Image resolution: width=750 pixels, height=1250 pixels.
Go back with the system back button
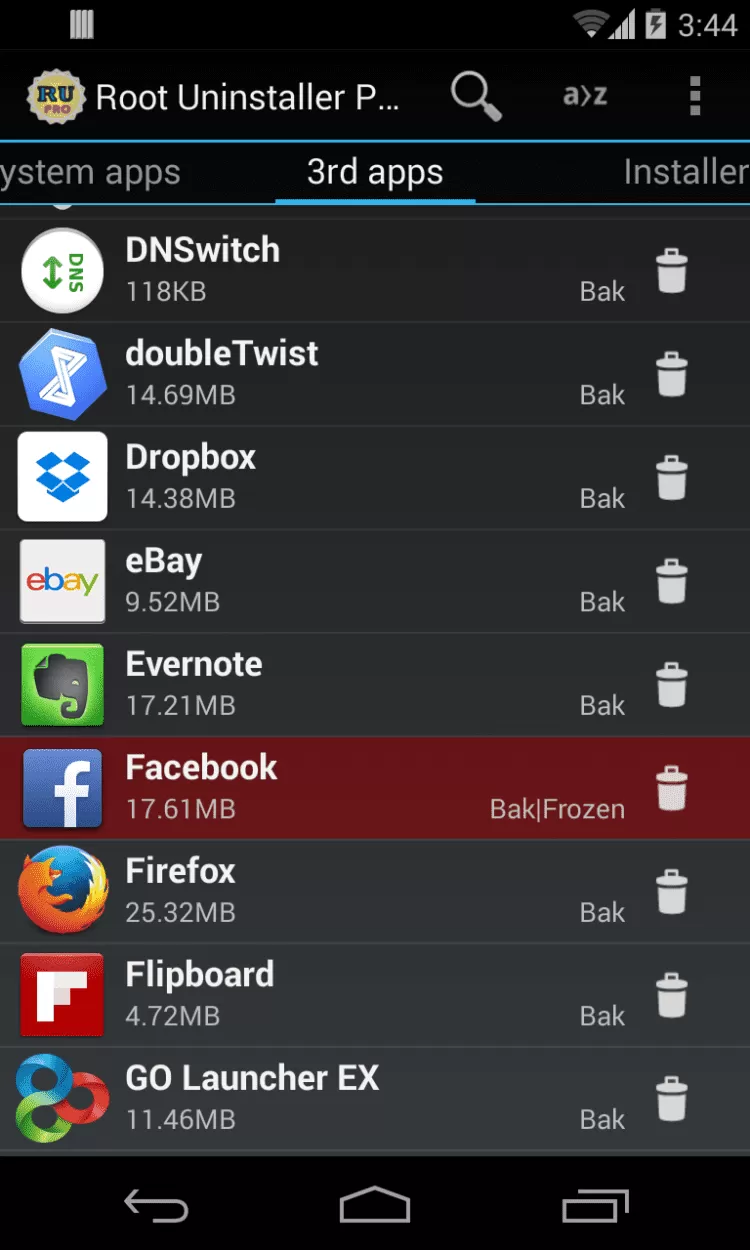click(156, 1205)
